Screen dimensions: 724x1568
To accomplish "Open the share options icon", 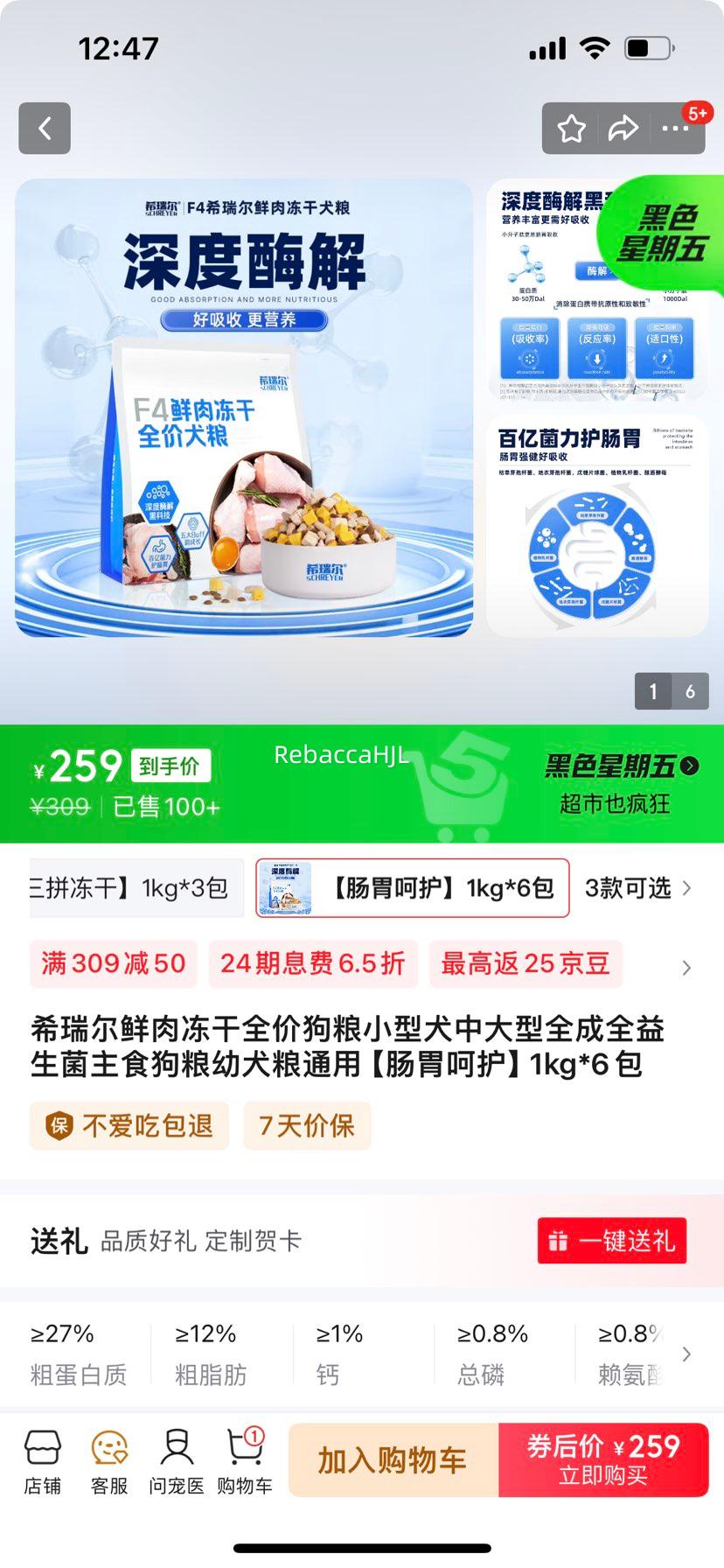I will 623,128.
